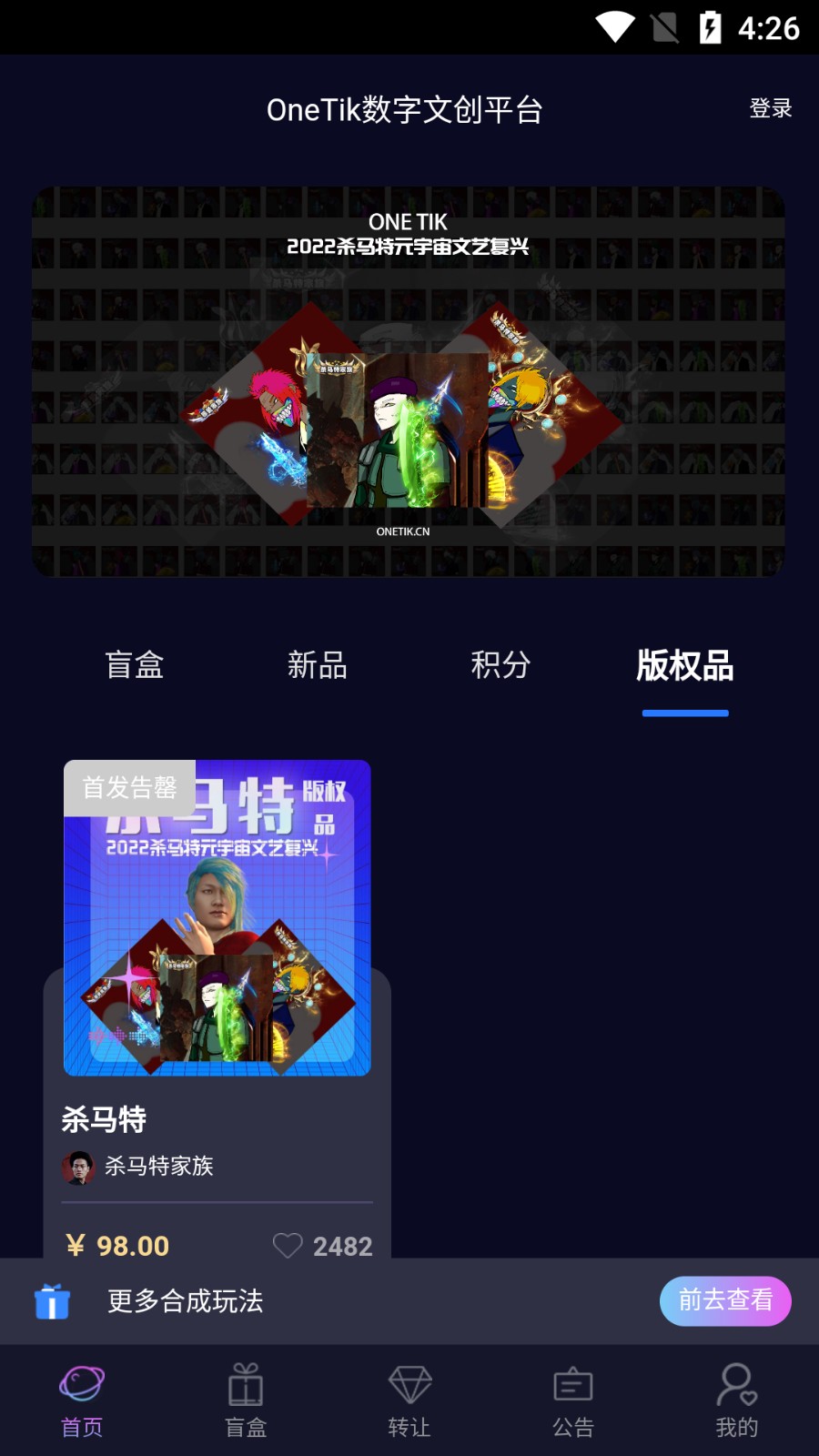Switch to the 盲盒 category tab

[134, 666]
